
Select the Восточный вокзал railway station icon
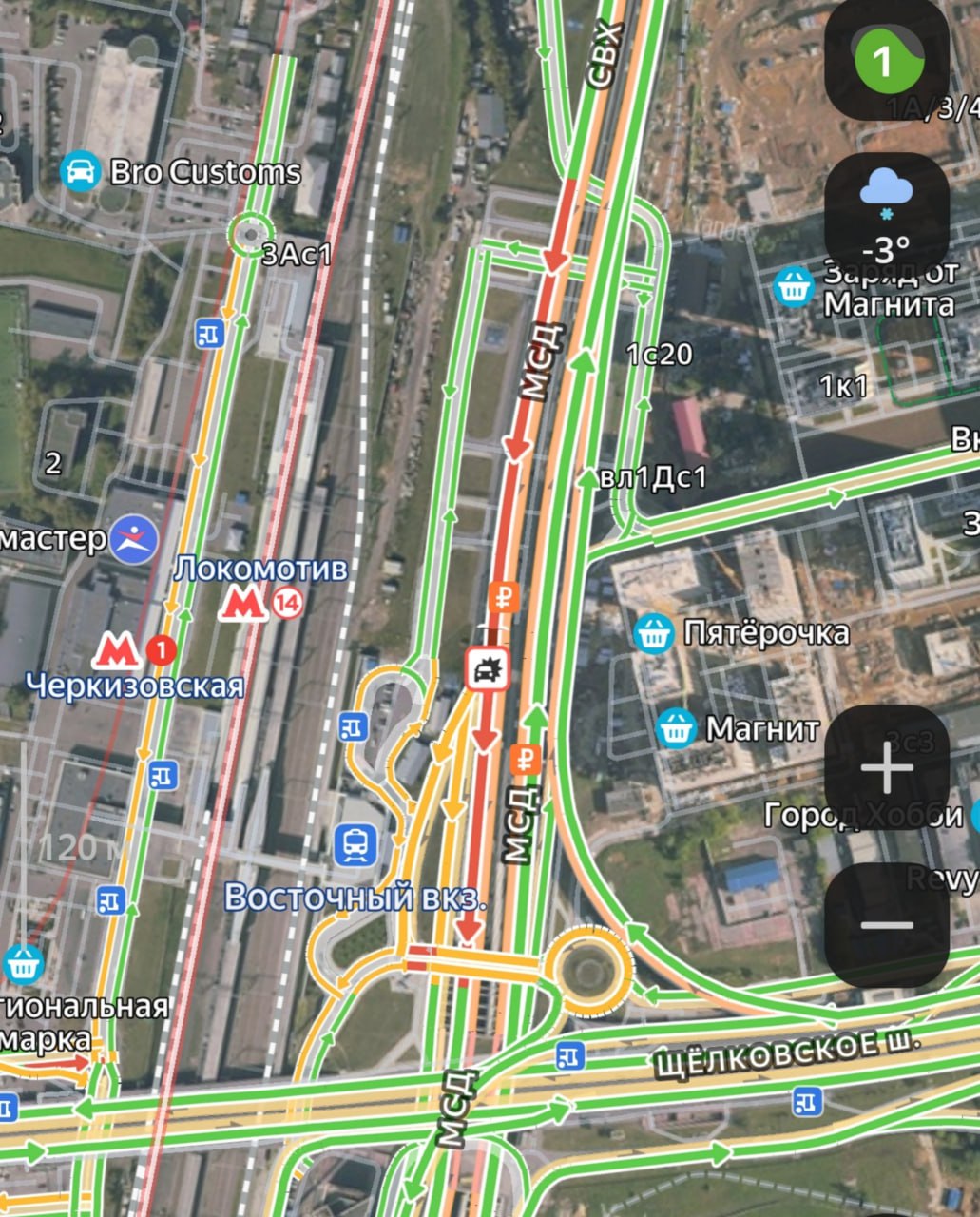point(356,843)
